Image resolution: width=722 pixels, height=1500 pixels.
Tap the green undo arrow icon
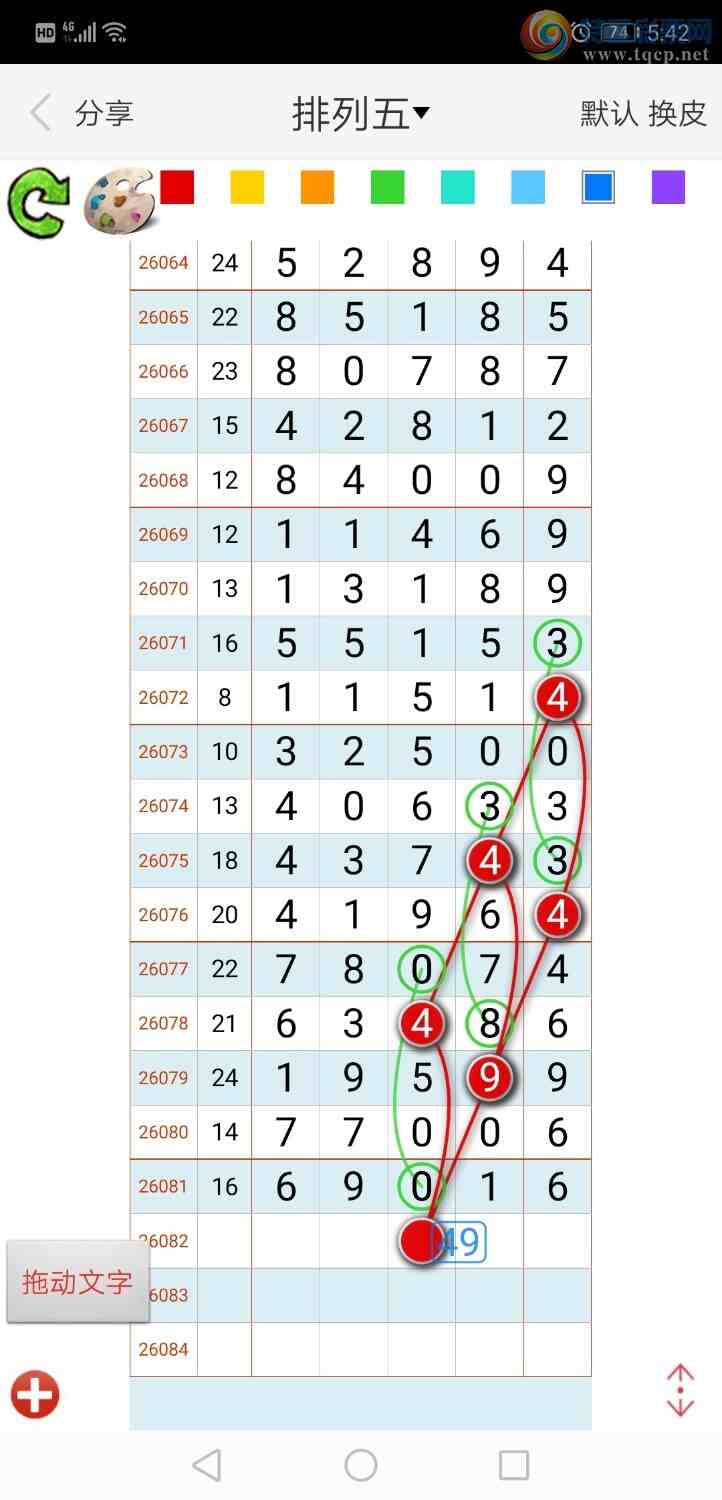coord(39,203)
